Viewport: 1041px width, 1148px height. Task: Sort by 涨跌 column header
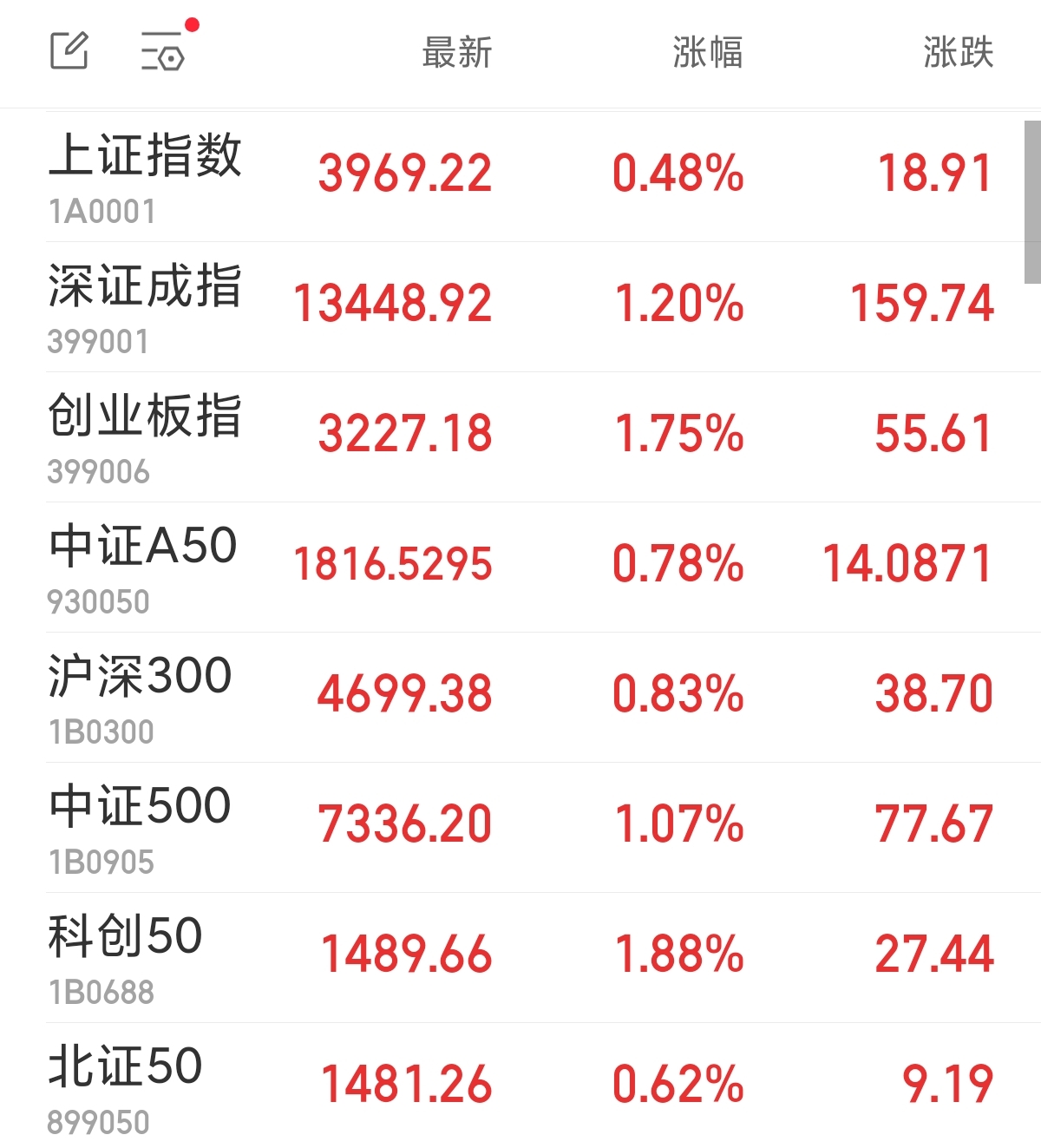pyautogui.click(x=958, y=52)
